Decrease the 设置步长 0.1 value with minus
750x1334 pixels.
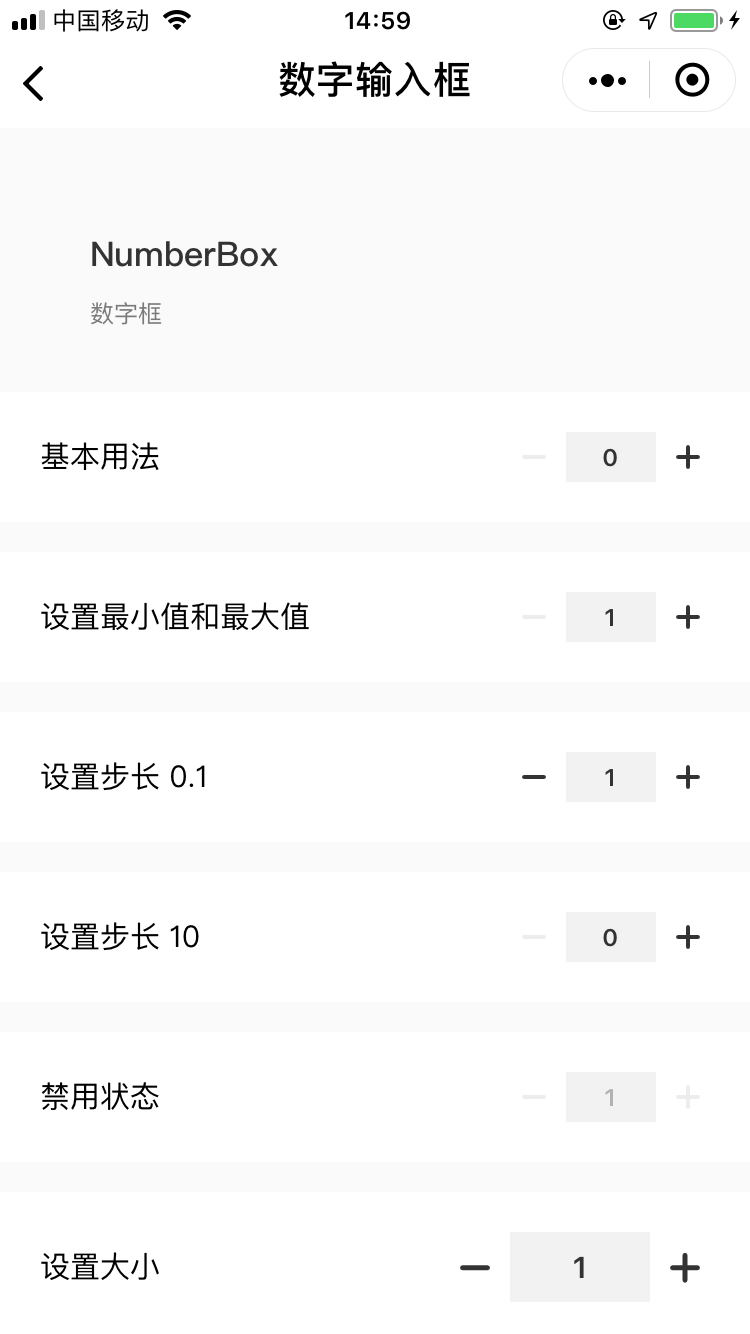534,778
